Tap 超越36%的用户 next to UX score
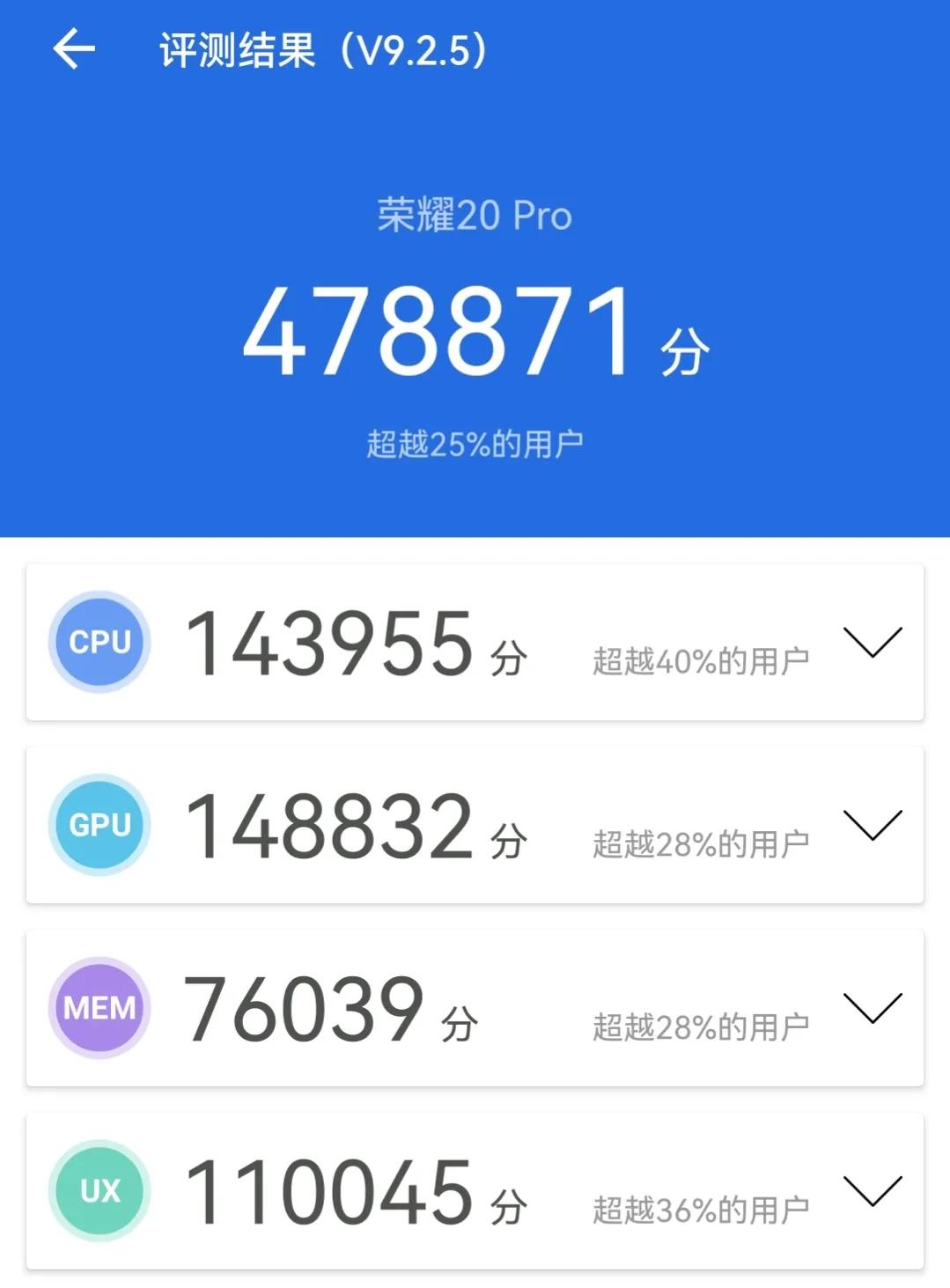Image resolution: width=950 pixels, height=1288 pixels. 700,1203
